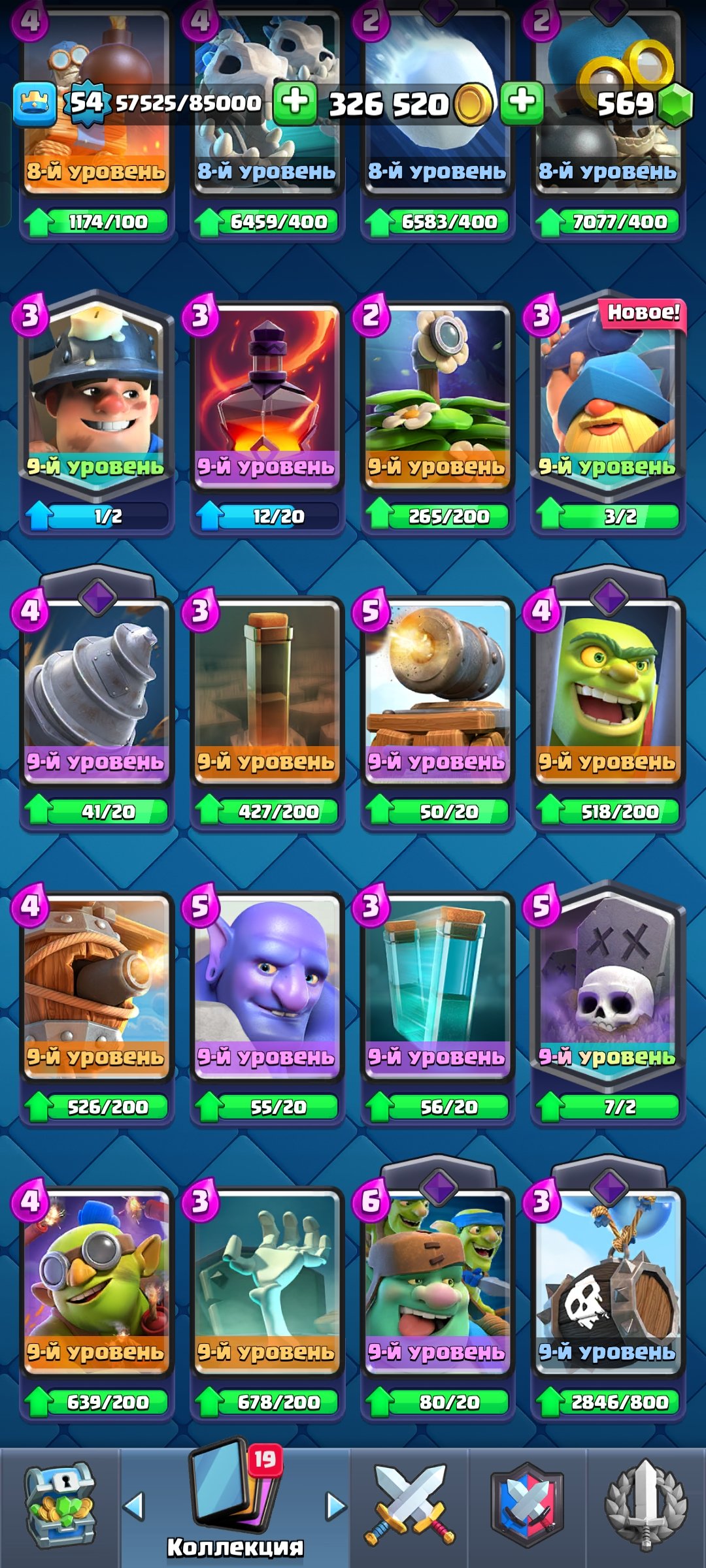Switch to the shop chest tab
This screenshot has width=706, height=1568.
59,1506
